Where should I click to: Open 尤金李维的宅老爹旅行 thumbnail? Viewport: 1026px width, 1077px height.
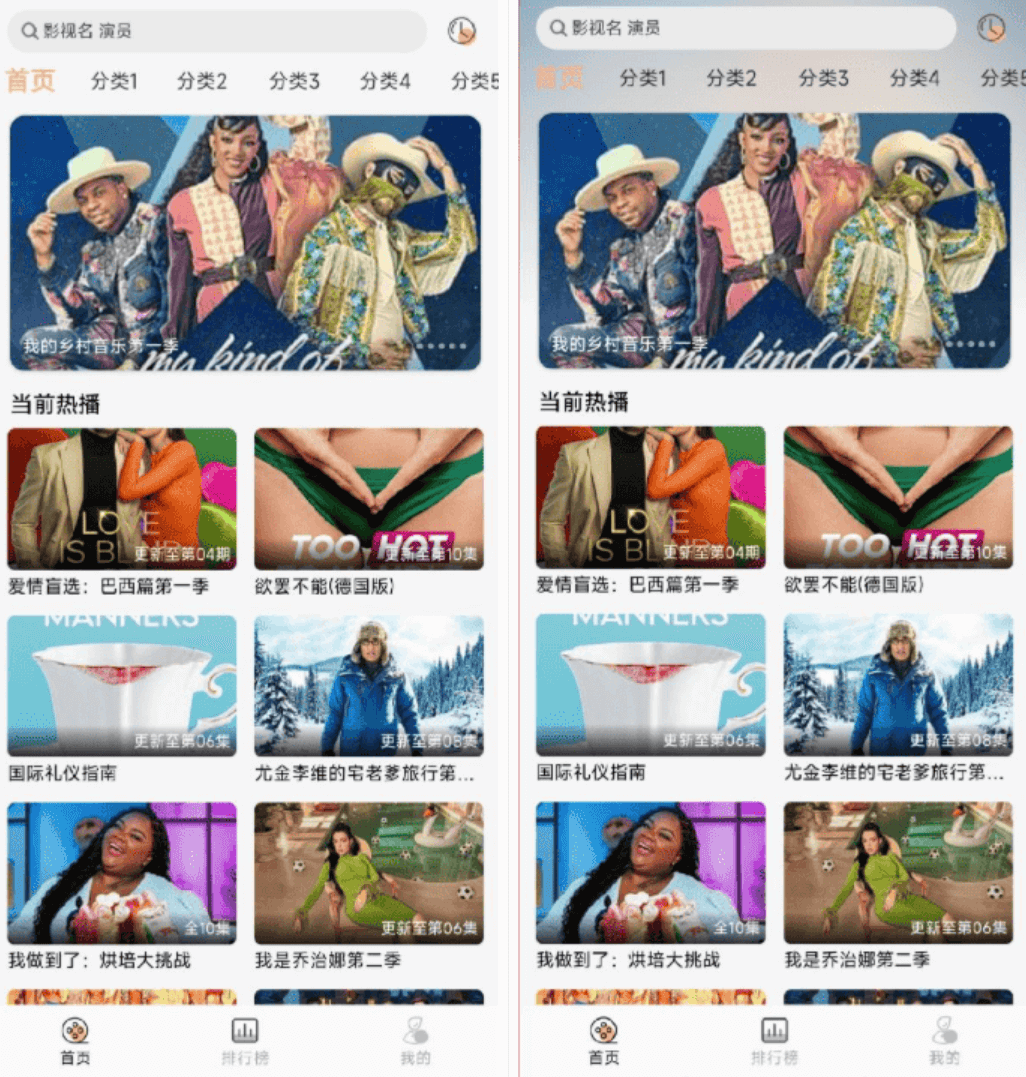click(368, 685)
